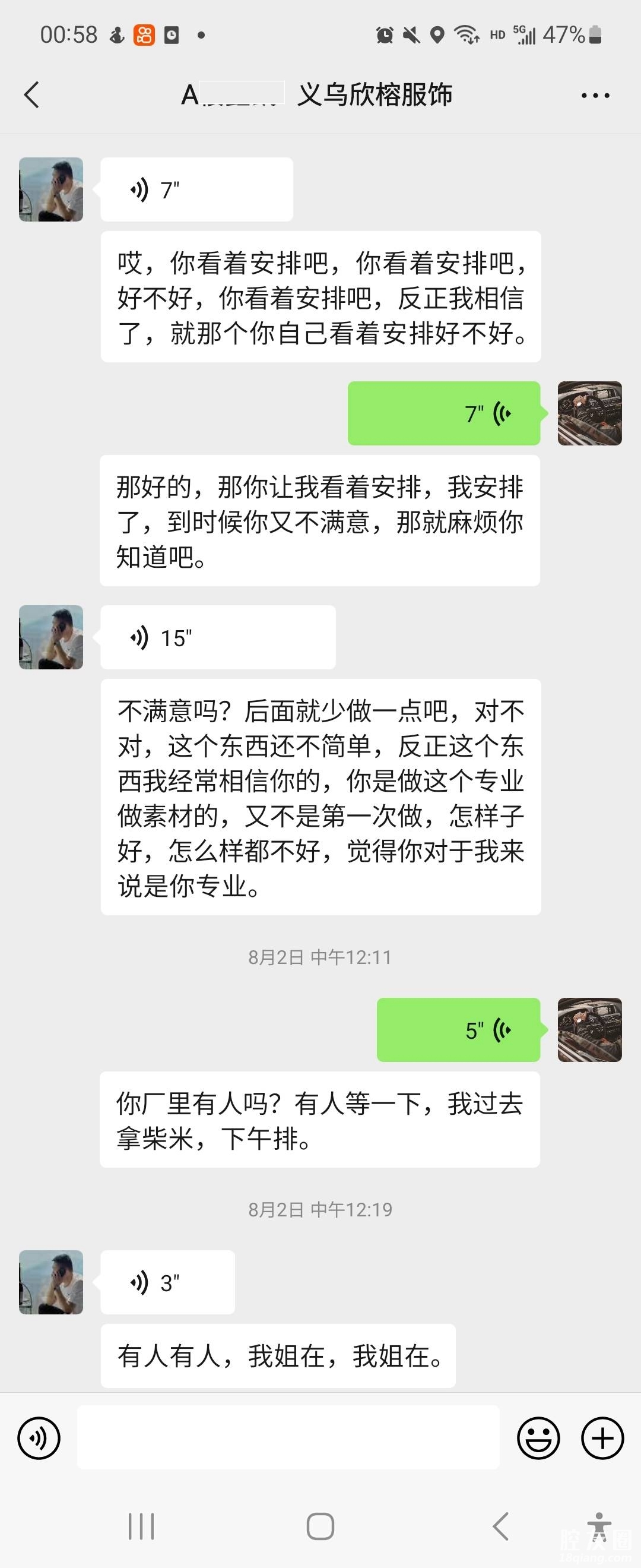Open the chat's three-dot menu
Image resolution: width=641 pixels, height=1568 pixels.
click(x=595, y=96)
